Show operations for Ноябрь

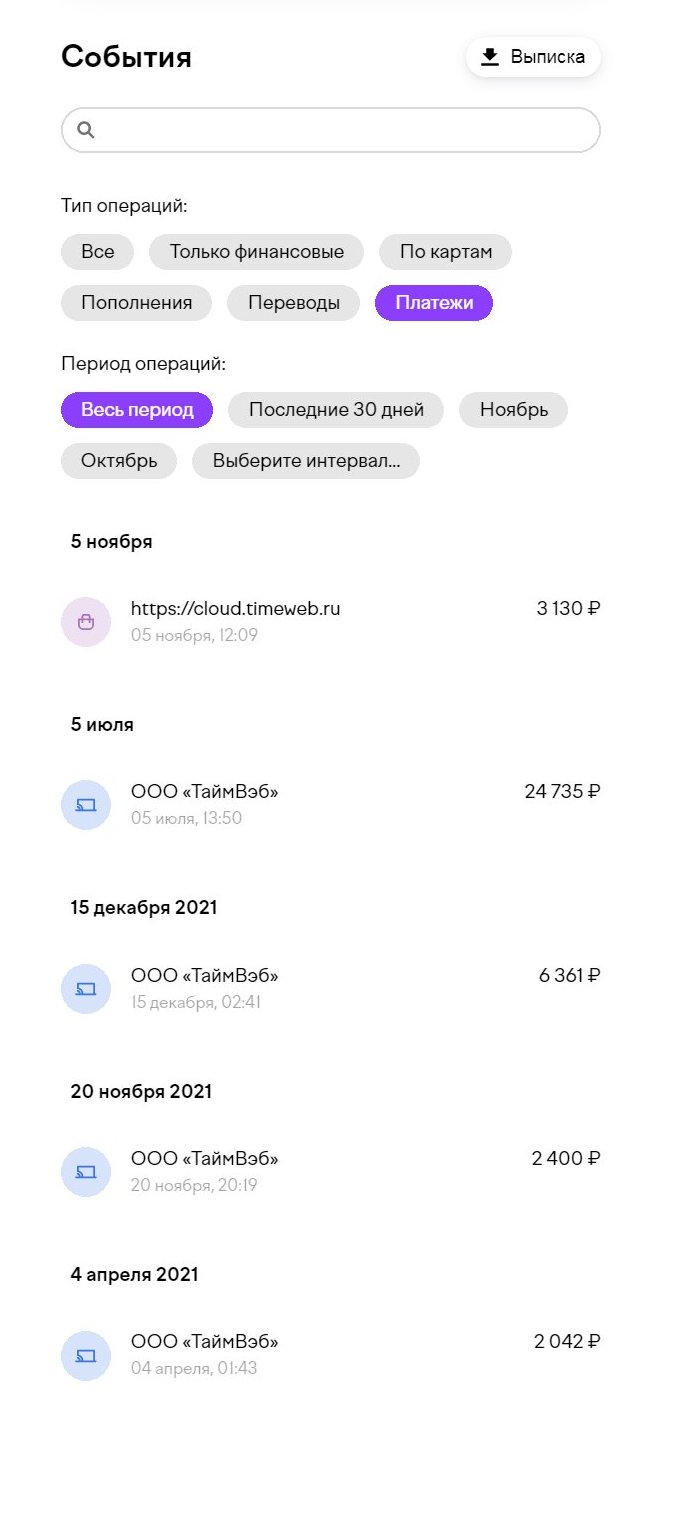tap(513, 410)
